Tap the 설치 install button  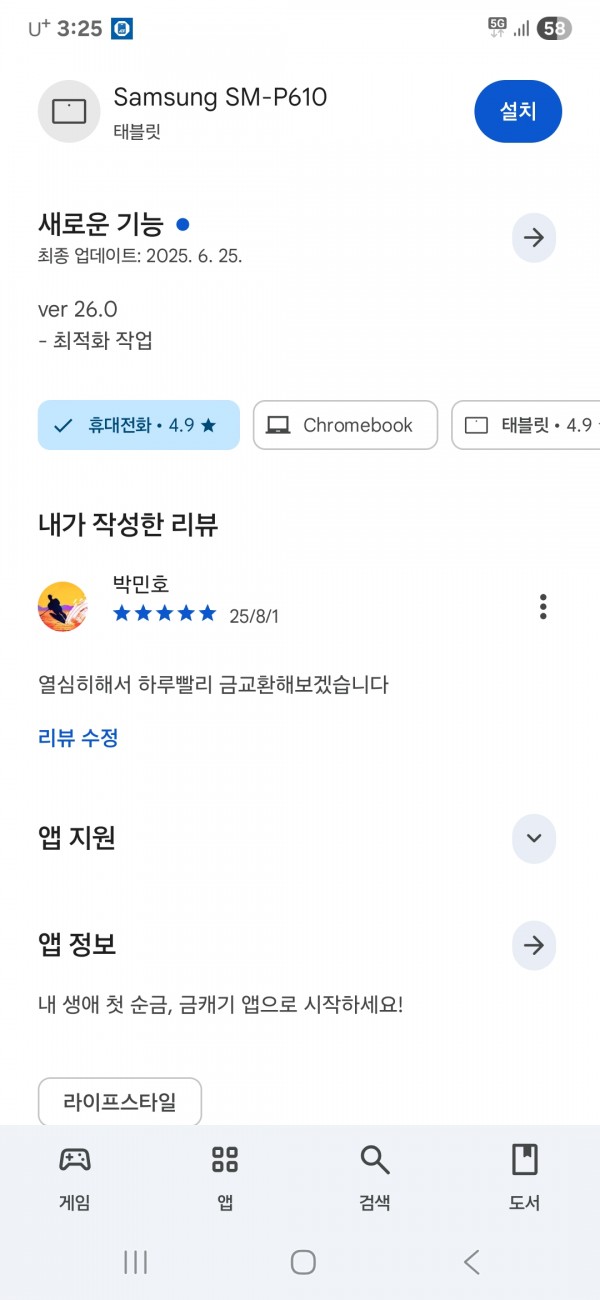518,112
